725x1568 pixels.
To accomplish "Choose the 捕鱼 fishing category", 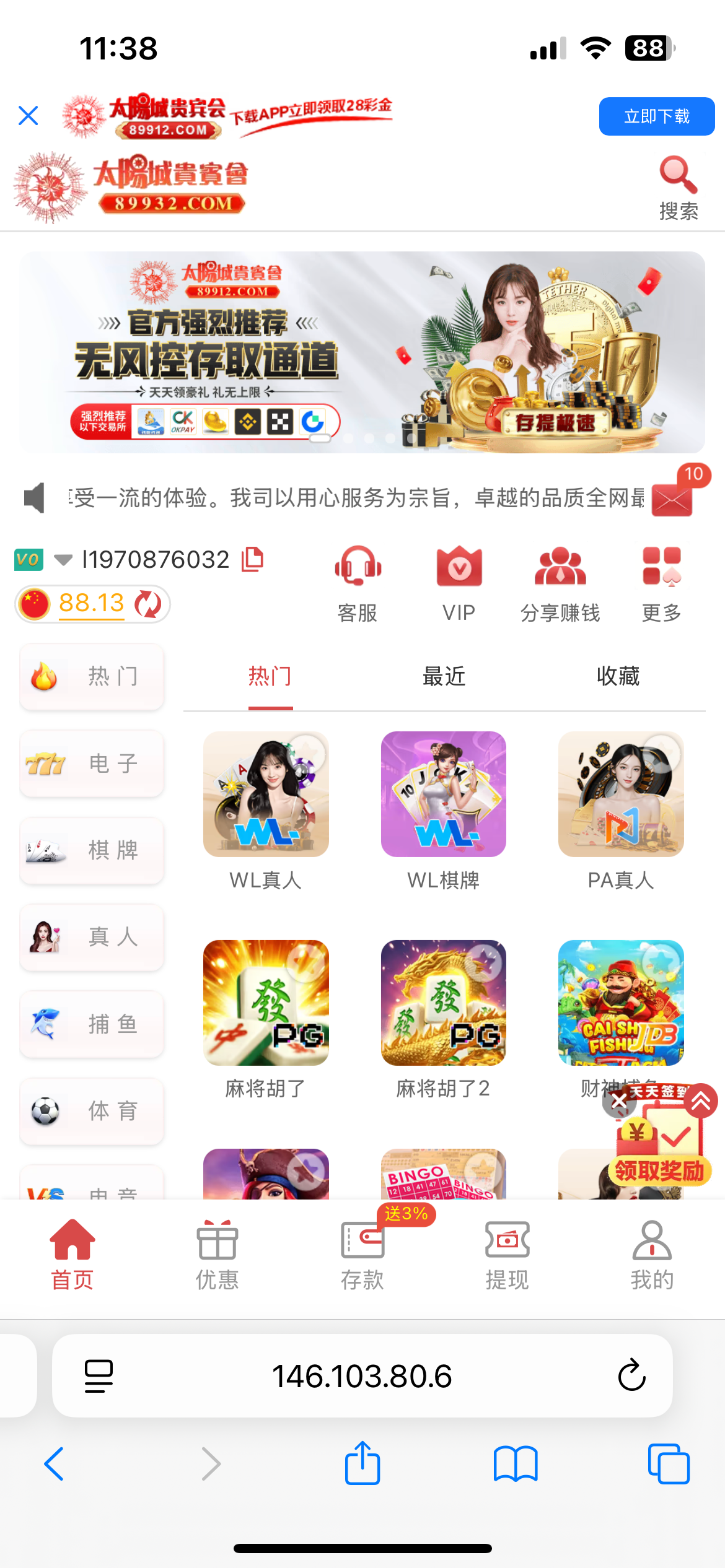I will pyautogui.click(x=92, y=1024).
